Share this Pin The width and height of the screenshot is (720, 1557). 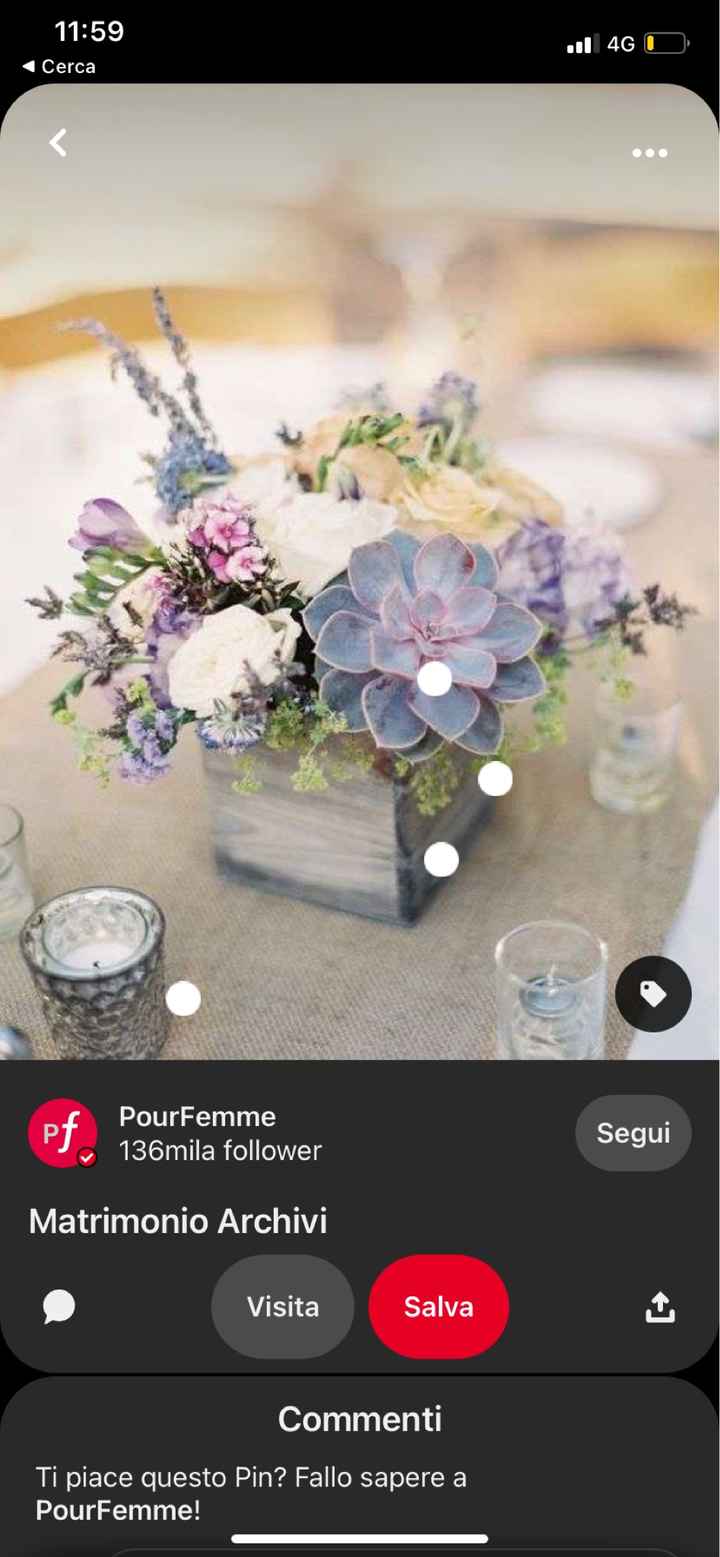pyautogui.click(x=660, y=1307)
